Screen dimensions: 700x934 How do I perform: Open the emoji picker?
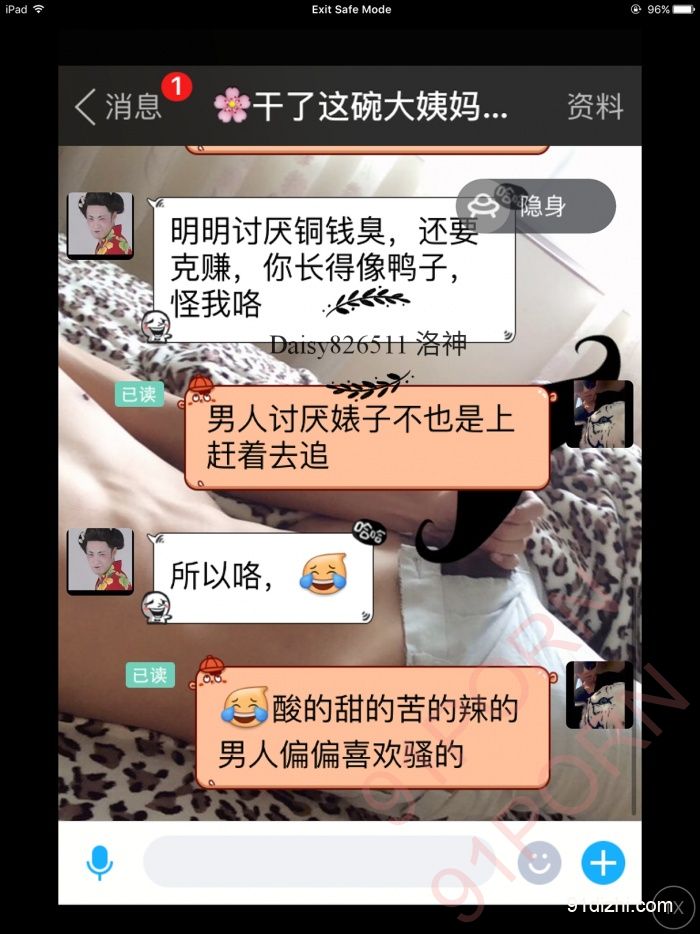click(x=539, y=862)
